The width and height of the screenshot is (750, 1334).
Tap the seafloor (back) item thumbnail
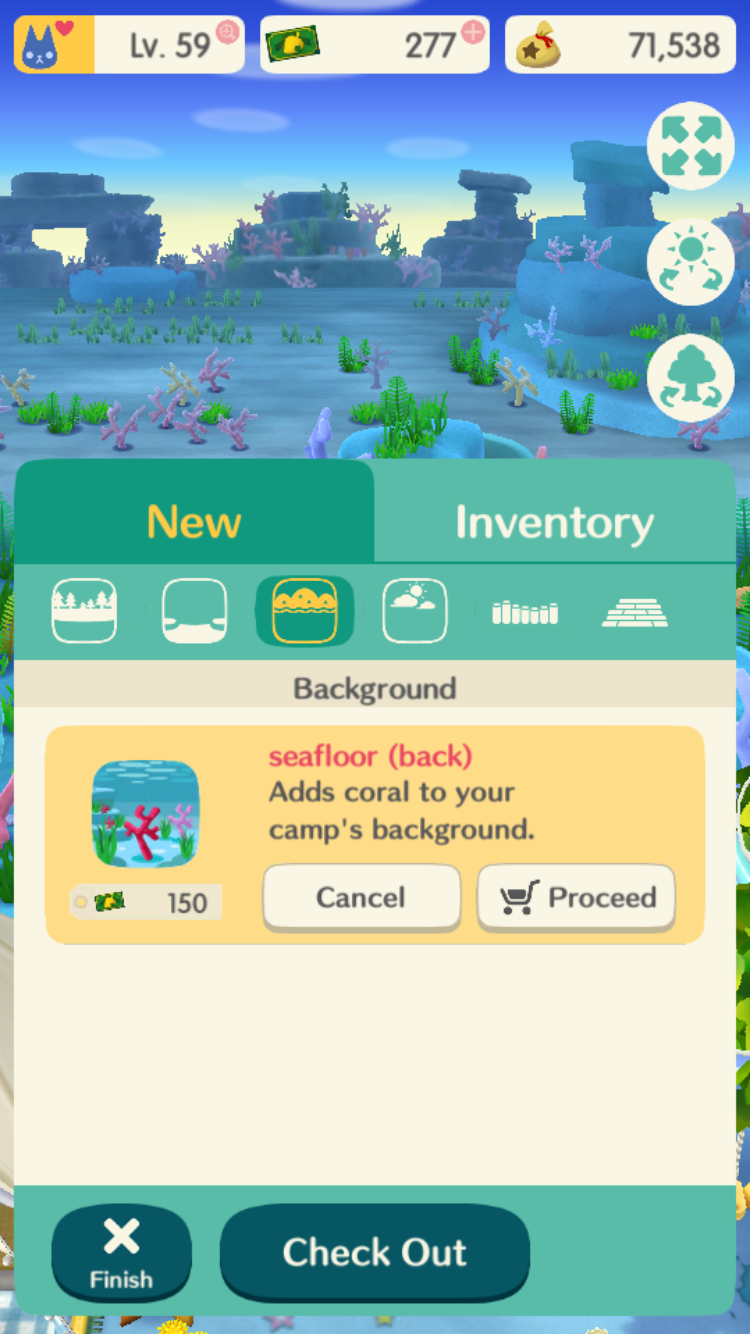point(146,814)
